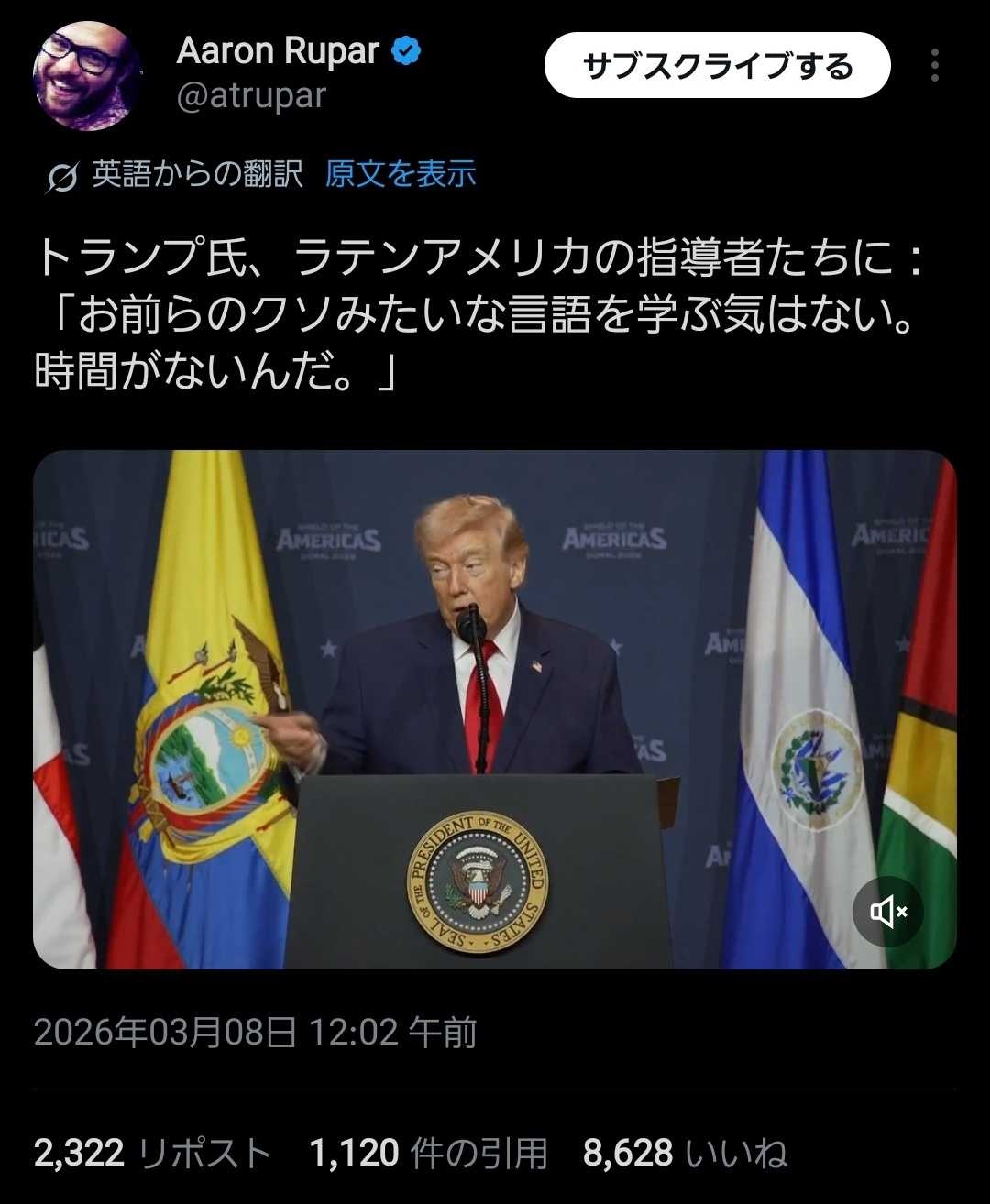
Task: Unmute the video sound
Action: 887,912
